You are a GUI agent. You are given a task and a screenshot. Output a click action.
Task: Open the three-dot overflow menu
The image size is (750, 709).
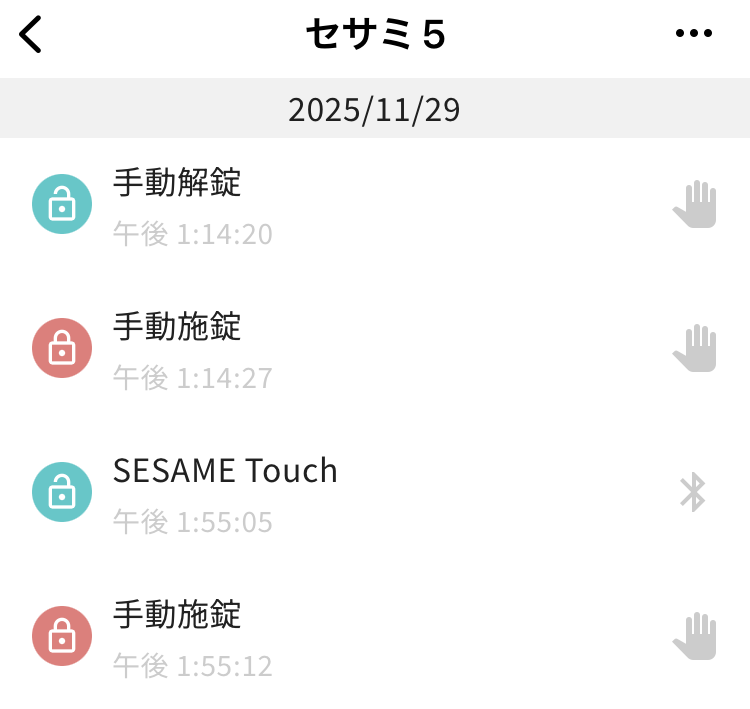pyautogui.click(x=694, y=34)
